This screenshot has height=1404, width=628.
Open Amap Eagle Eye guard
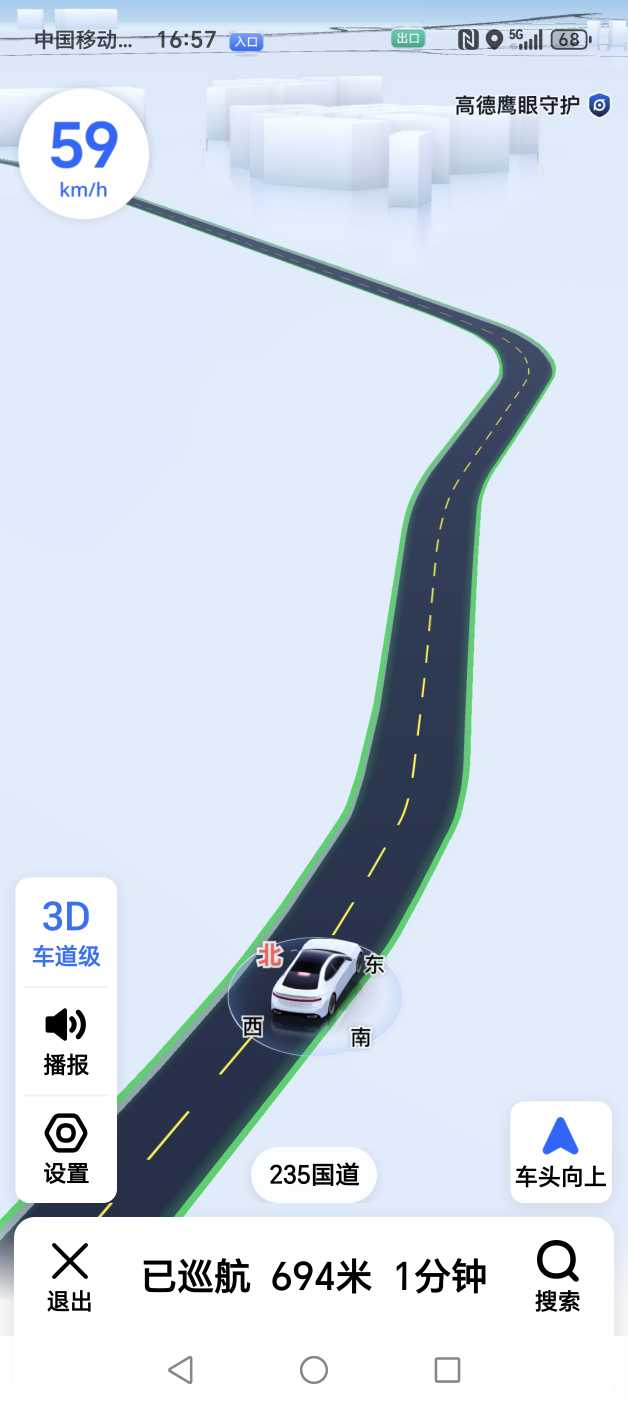coord(532,105)
